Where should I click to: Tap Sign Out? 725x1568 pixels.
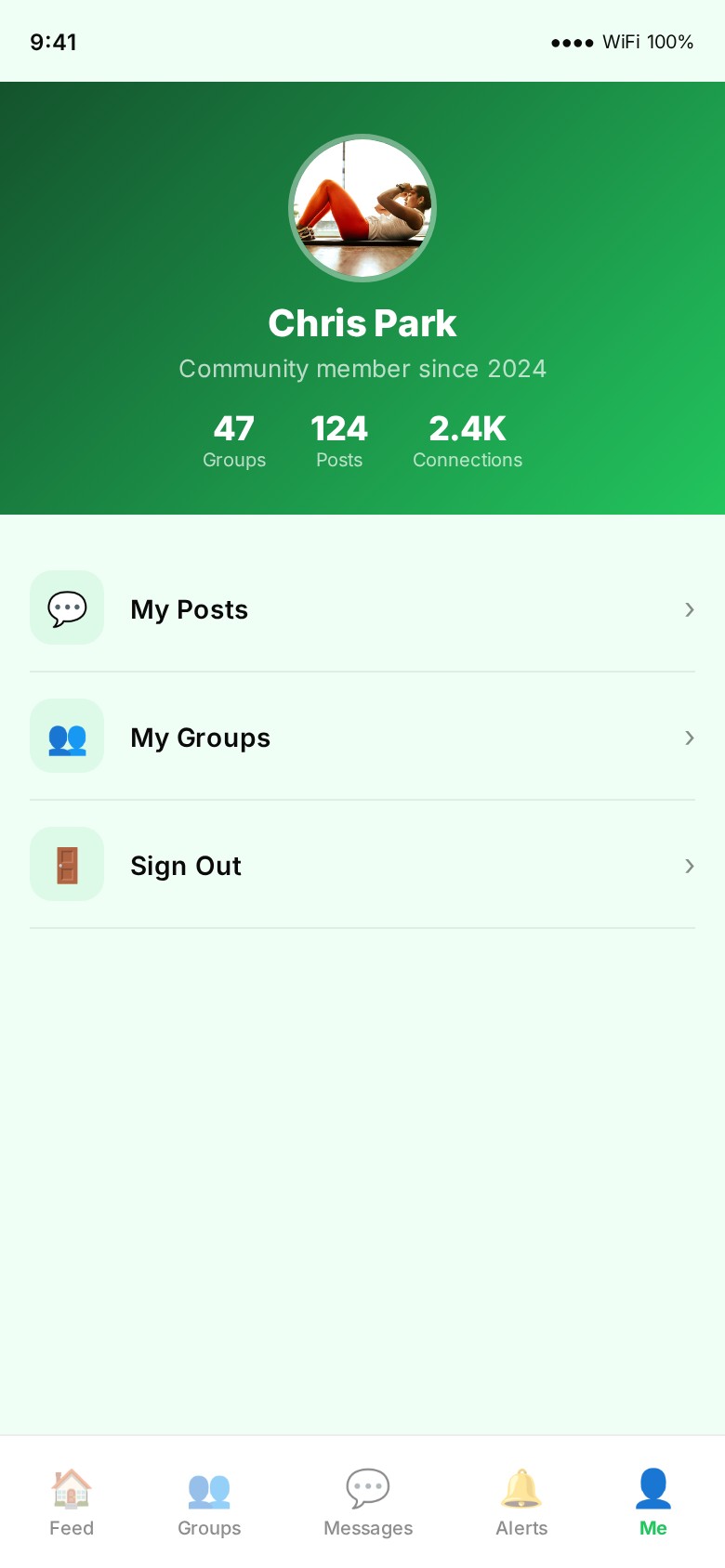click(362, 866)
